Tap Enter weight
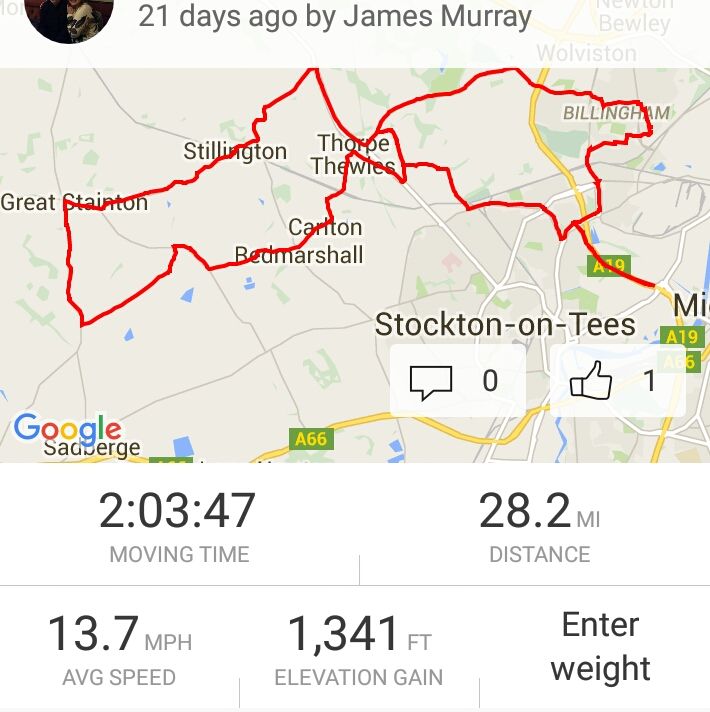Viewport: 710px width, 712px height. [600, 646]
